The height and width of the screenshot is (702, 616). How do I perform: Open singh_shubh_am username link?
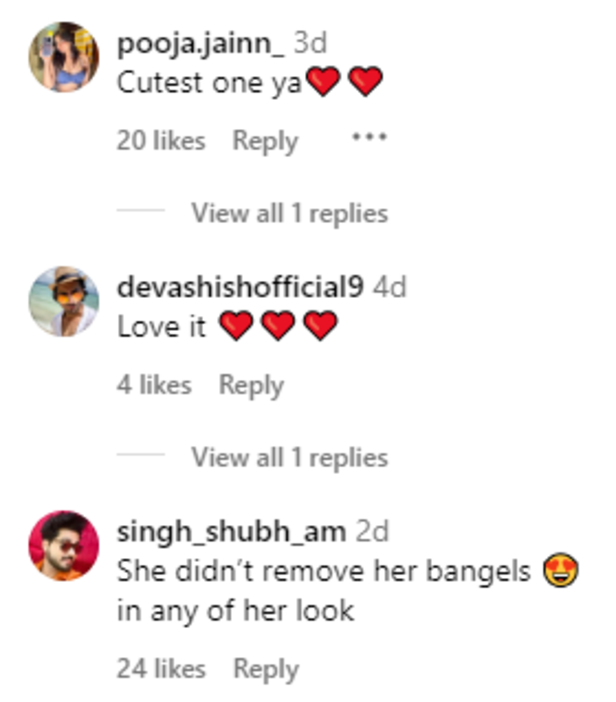click(x=232, y=532)
